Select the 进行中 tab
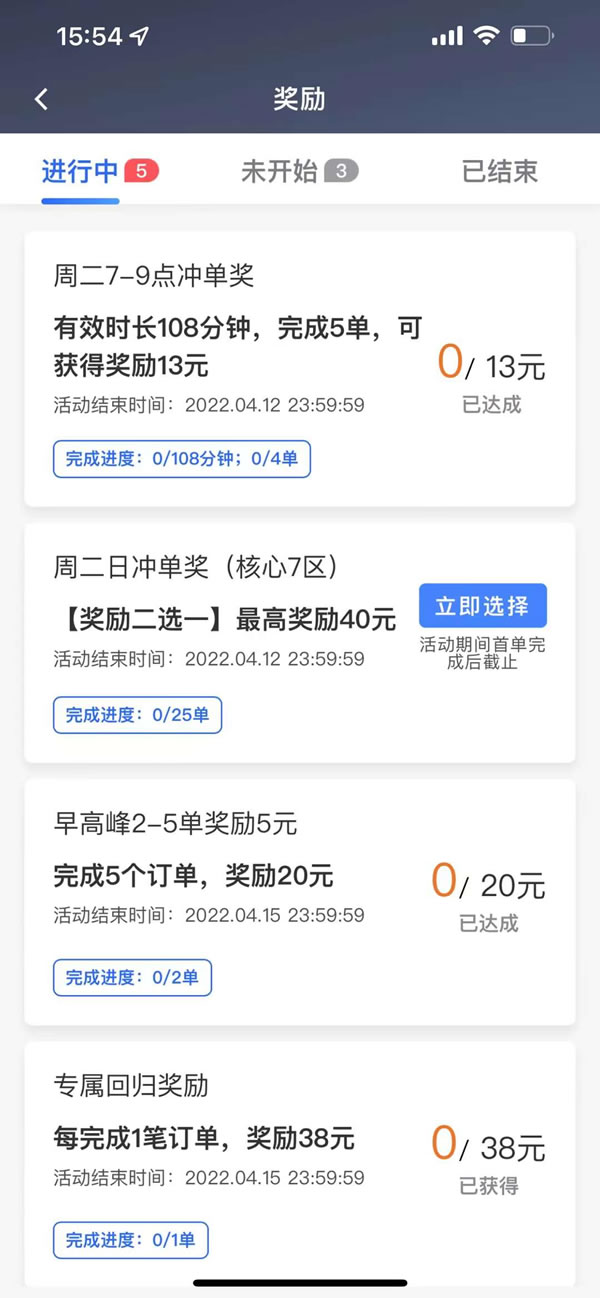Image resolution: width=600 pixels, height=1298 pixels. coord(99,171)
